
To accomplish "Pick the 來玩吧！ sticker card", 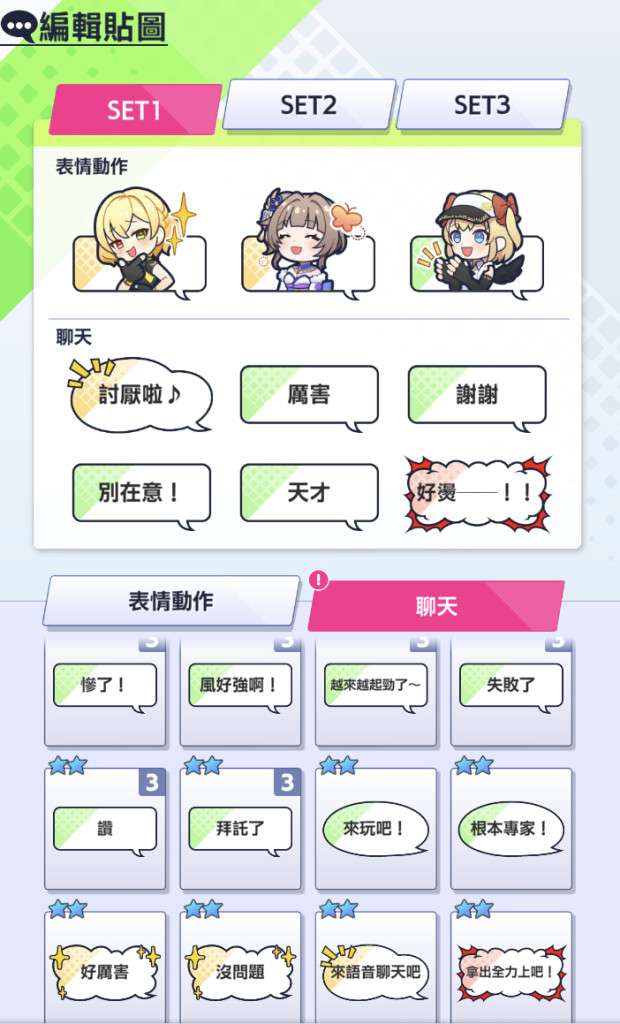I will click(376, 829).
